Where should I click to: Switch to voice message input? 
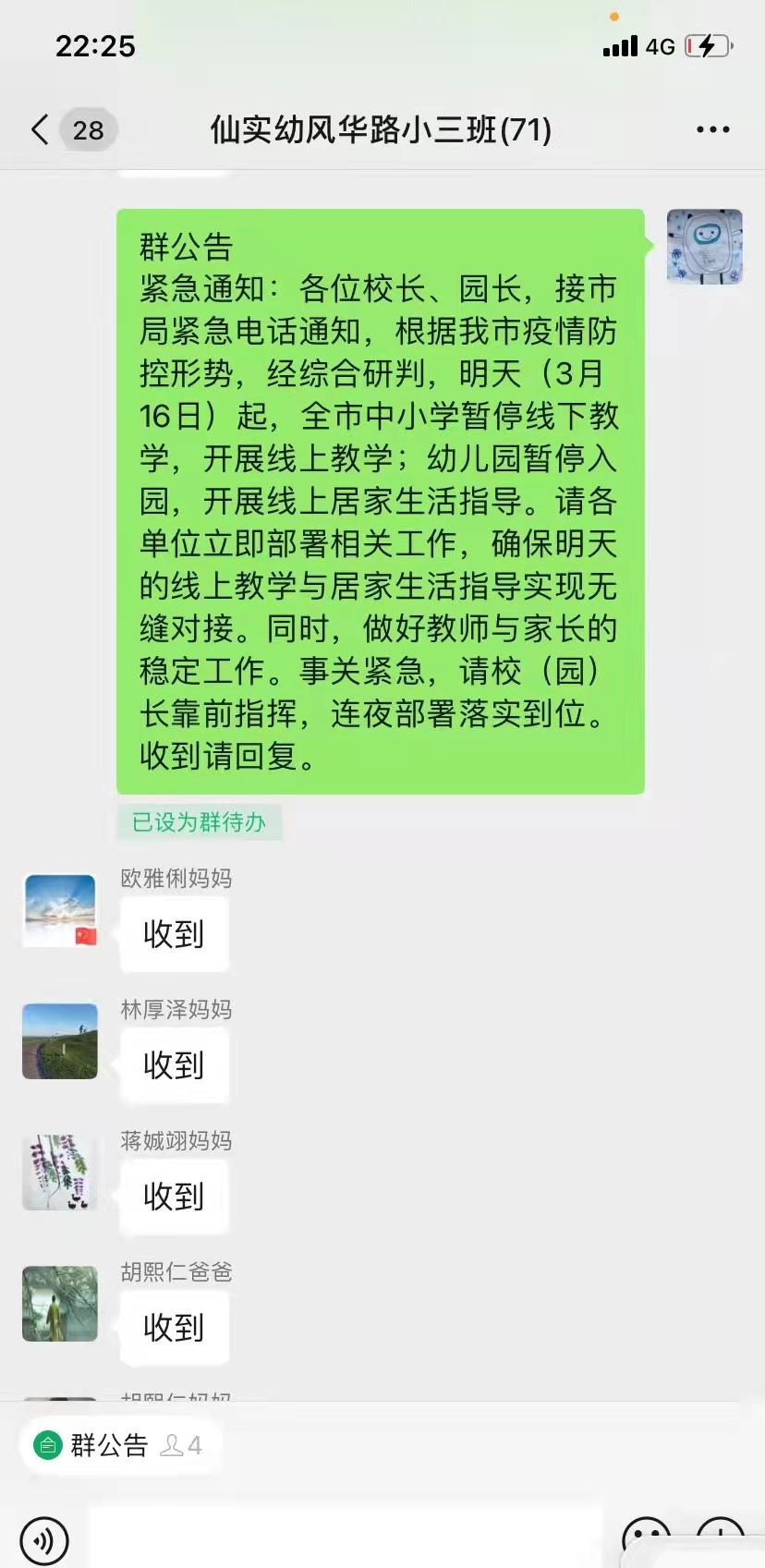point(43,1541)
